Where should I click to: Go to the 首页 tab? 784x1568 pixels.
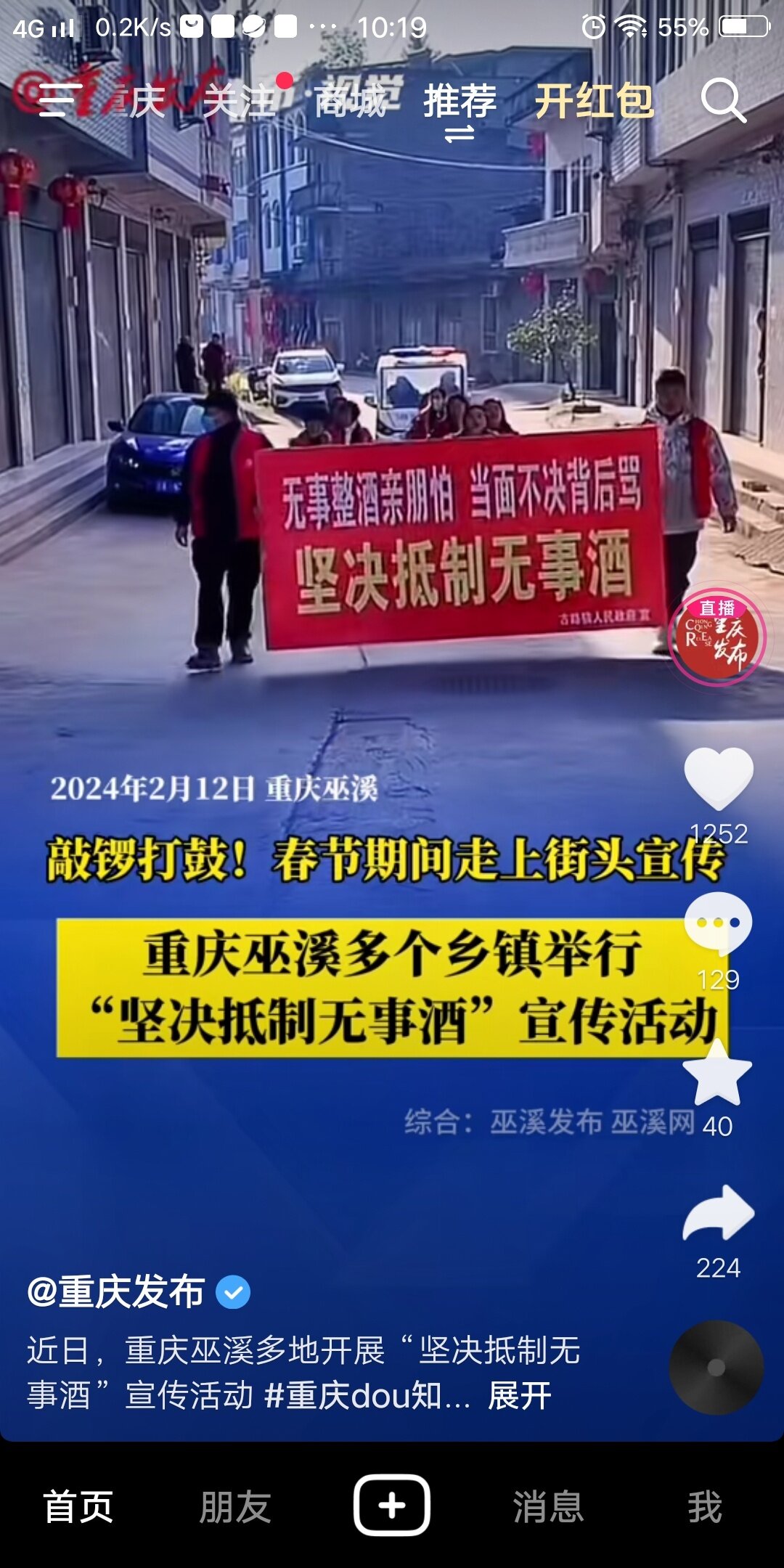coord(78,1506)
